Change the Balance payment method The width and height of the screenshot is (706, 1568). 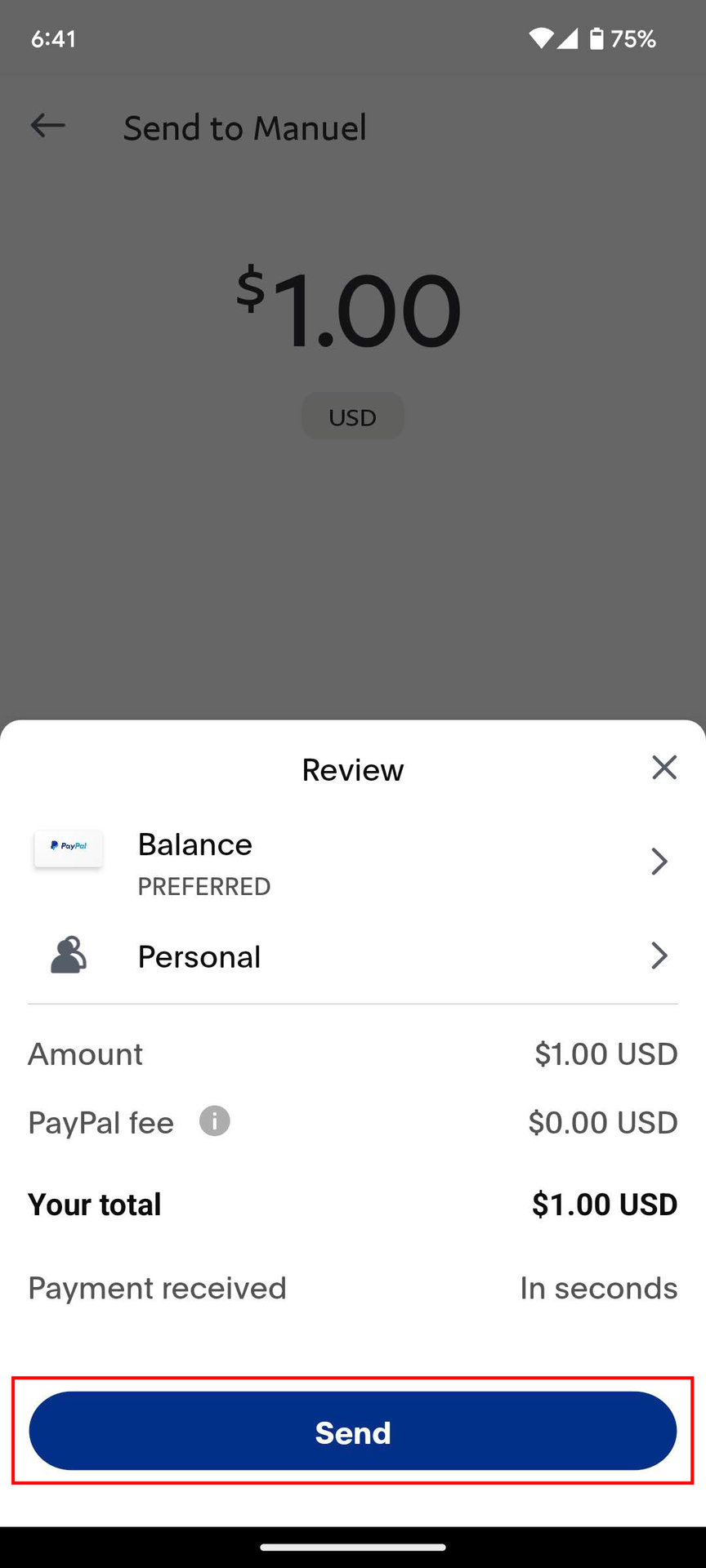352,862
